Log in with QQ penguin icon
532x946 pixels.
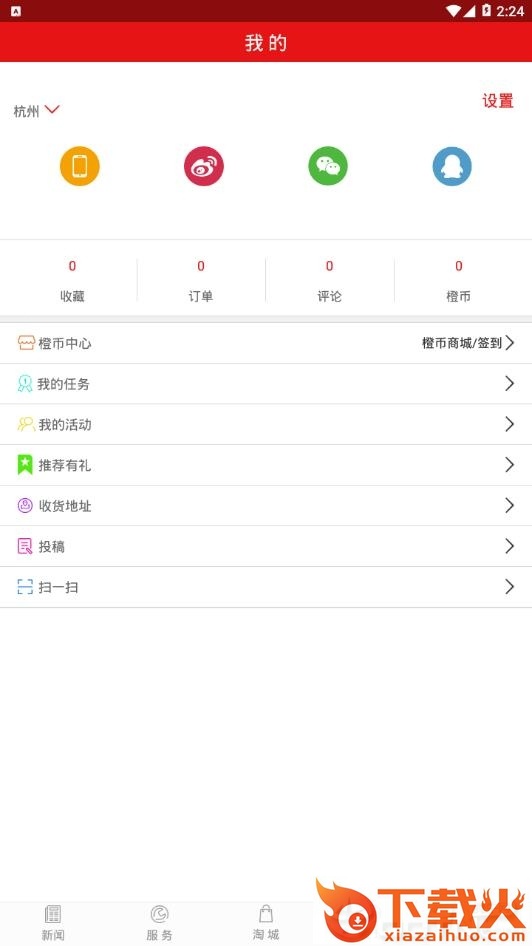pos(452,166)
